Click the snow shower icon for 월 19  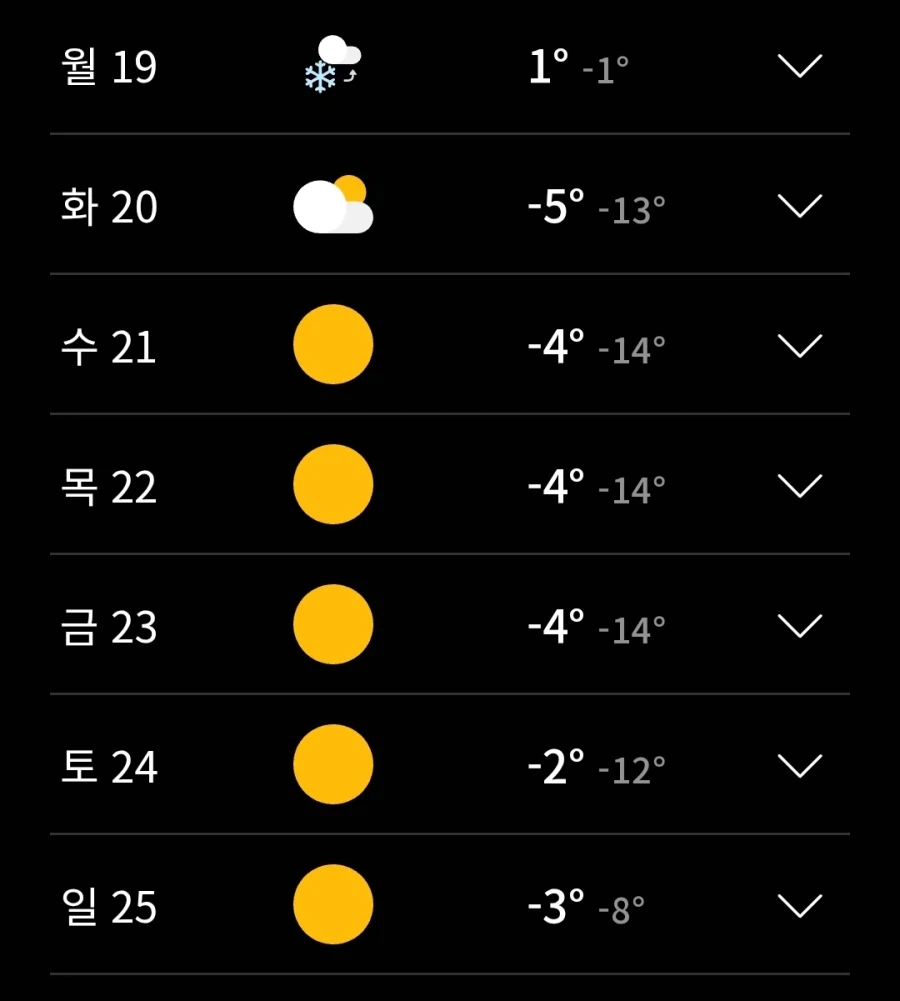click(334, 65)
